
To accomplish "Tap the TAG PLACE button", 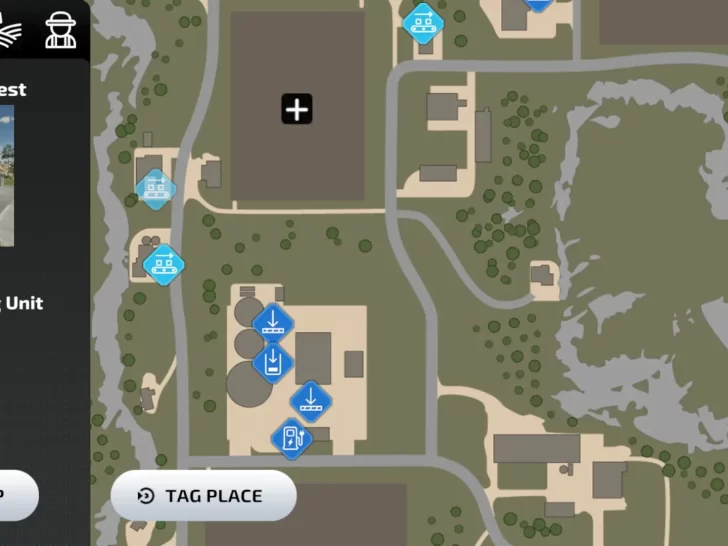I will 203,496.
